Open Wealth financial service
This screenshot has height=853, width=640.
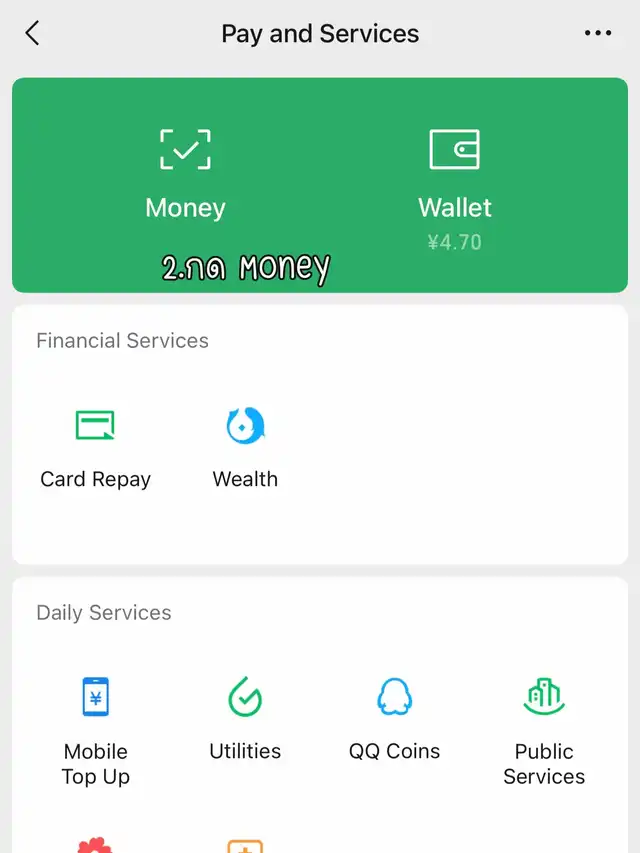[245, 447]
